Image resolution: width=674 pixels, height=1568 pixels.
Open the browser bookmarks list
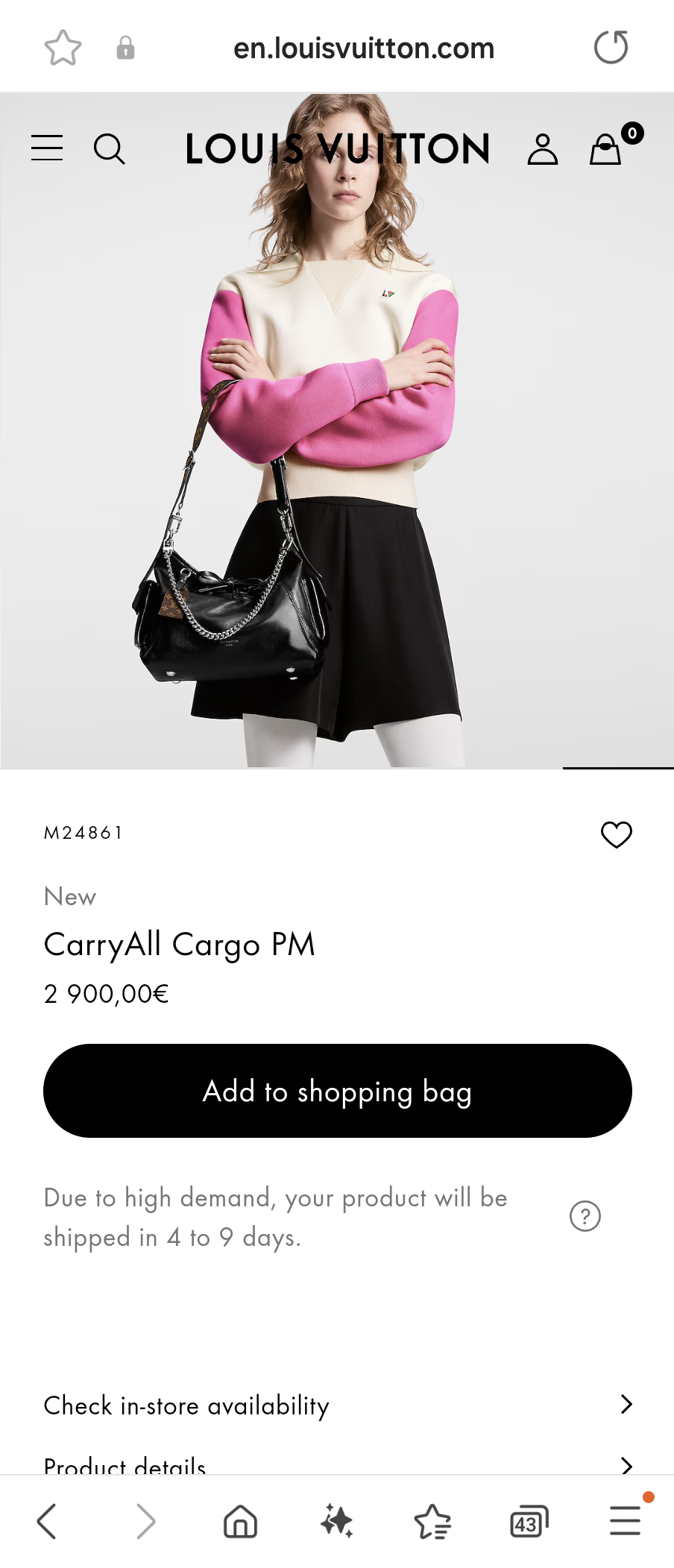(x=432, y=1521)
